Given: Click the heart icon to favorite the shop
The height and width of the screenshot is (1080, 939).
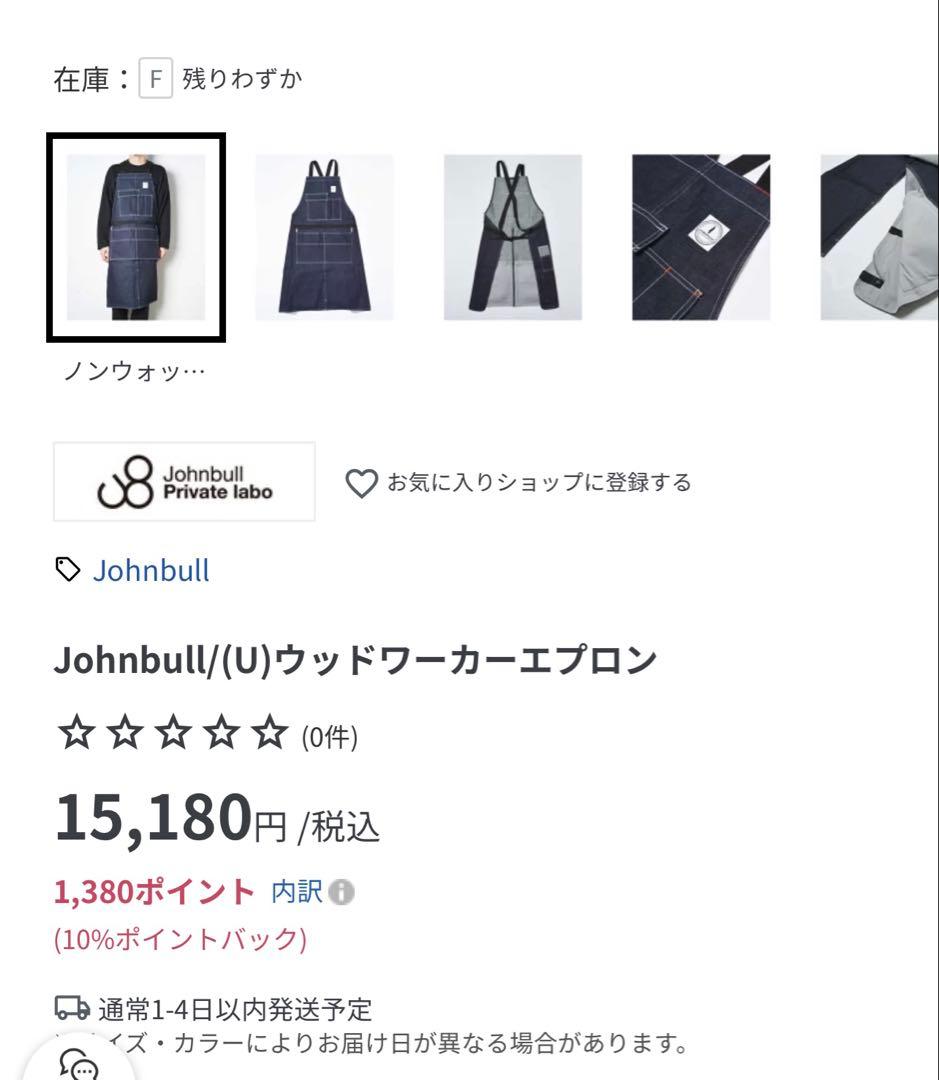Looking at the screenshot, I should pos(361,481).
